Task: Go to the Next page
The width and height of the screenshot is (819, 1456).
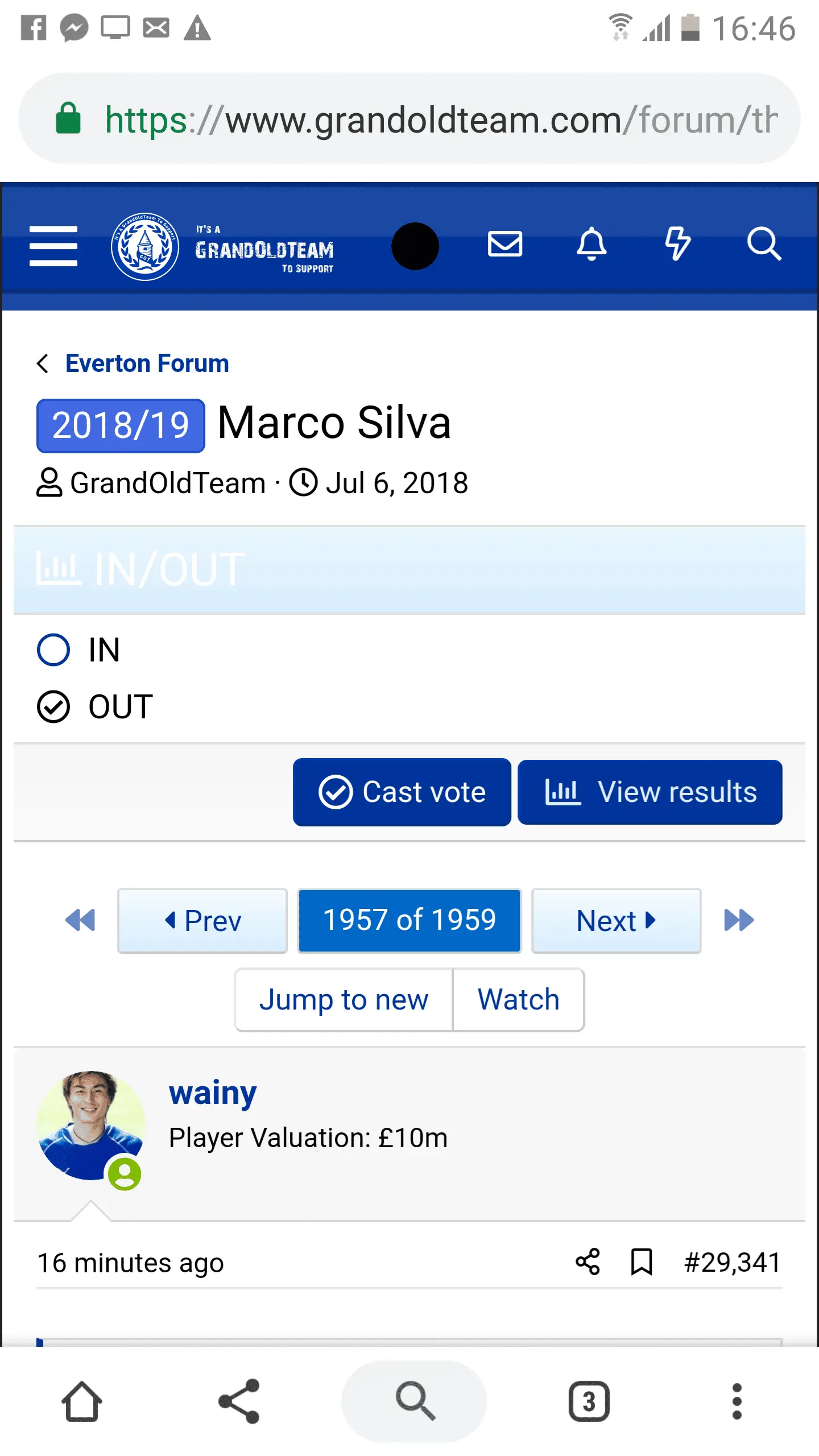Action: pos(616,921)
